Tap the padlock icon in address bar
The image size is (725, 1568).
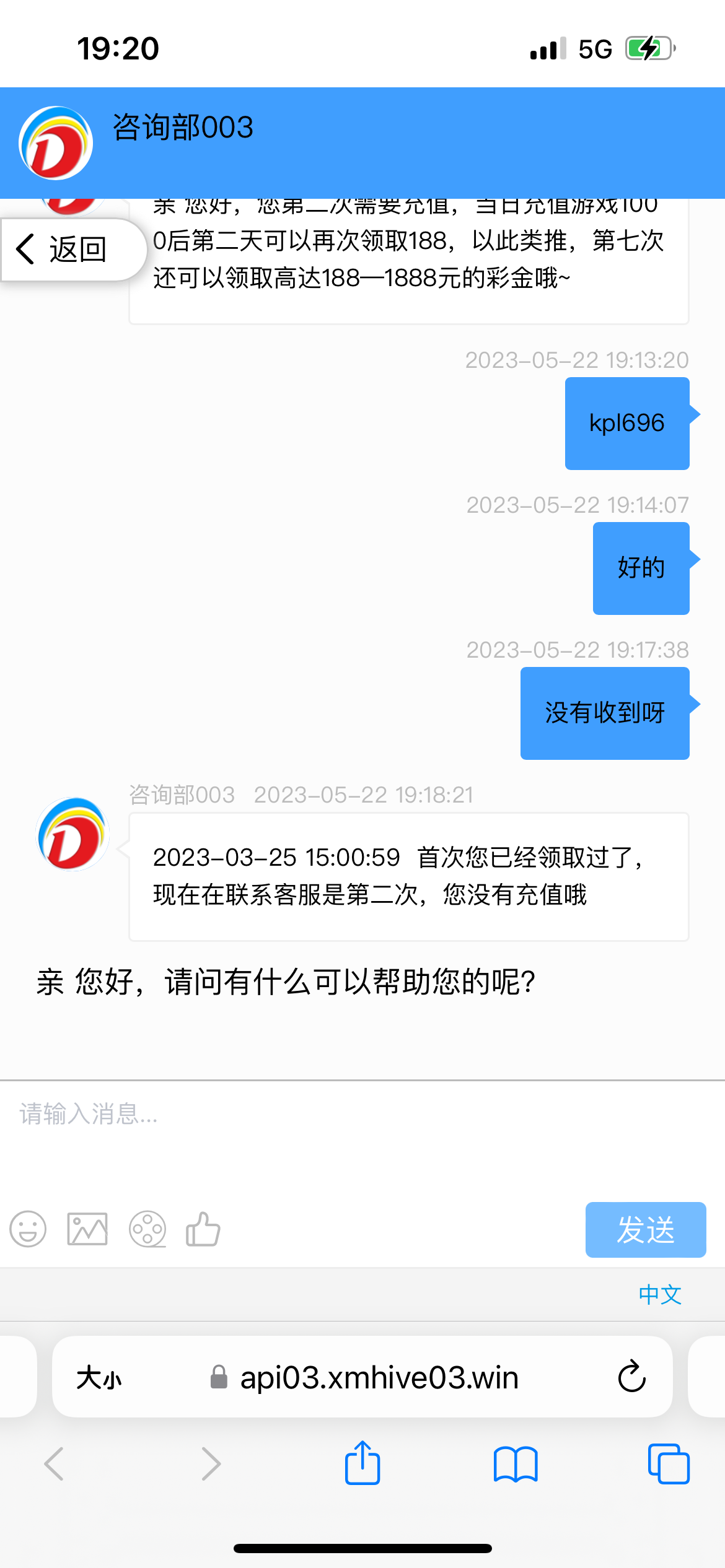(x=218, y=1377)
